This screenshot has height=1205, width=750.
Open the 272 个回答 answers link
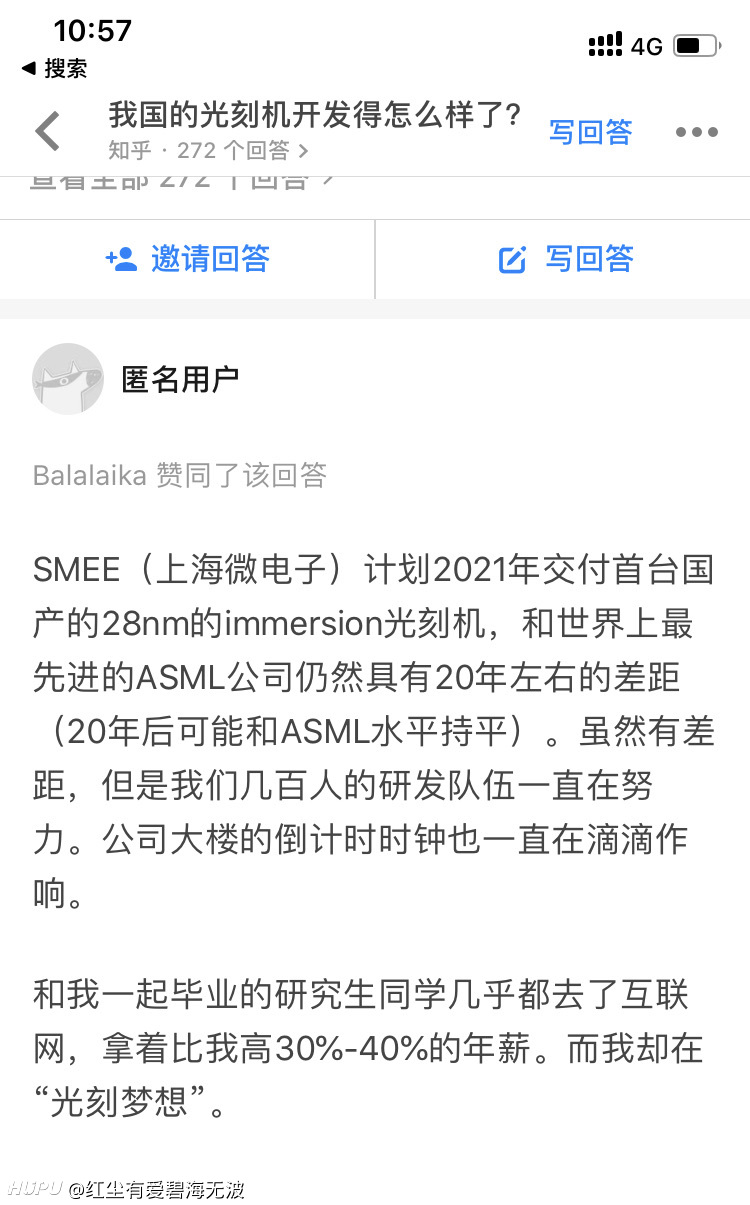242,151
